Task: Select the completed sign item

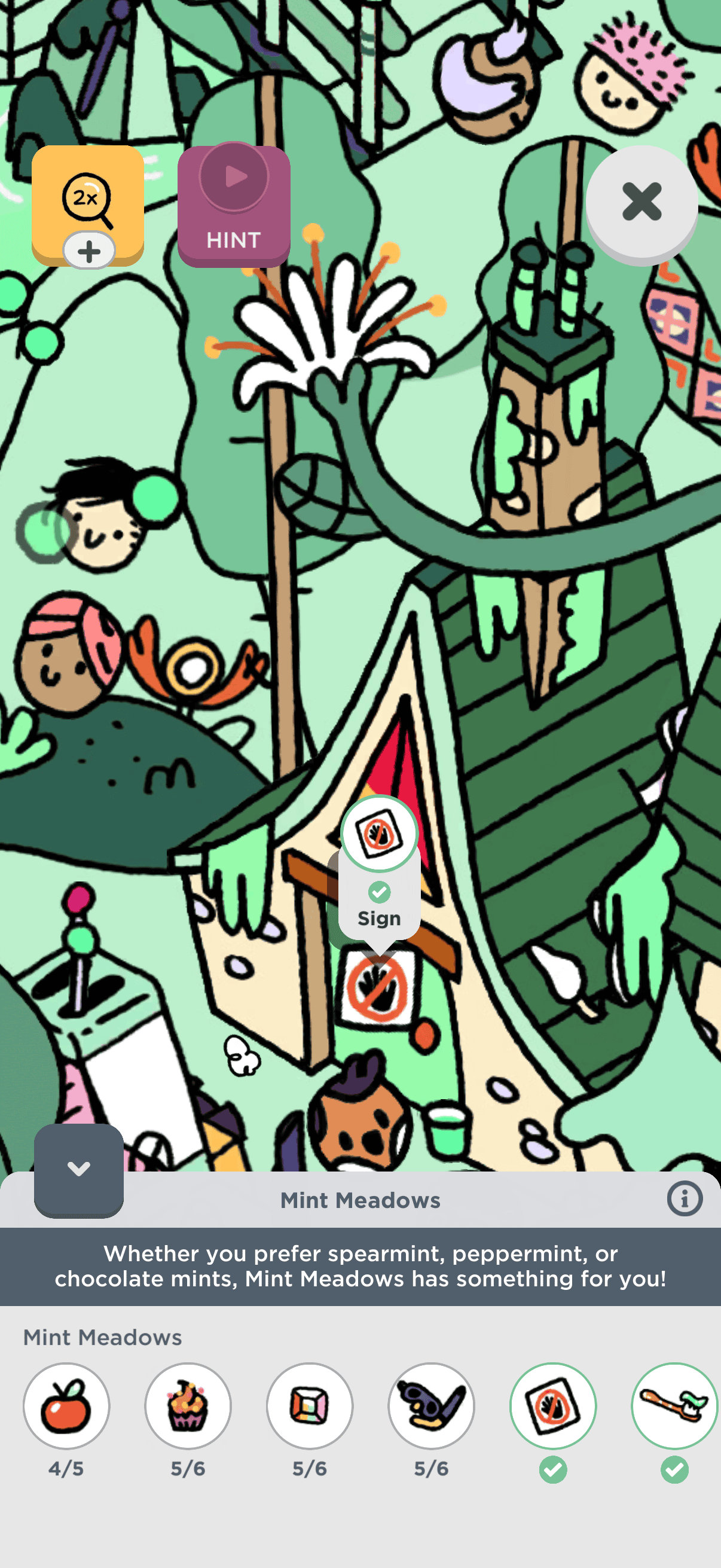Action: [x=553, y=1406]
